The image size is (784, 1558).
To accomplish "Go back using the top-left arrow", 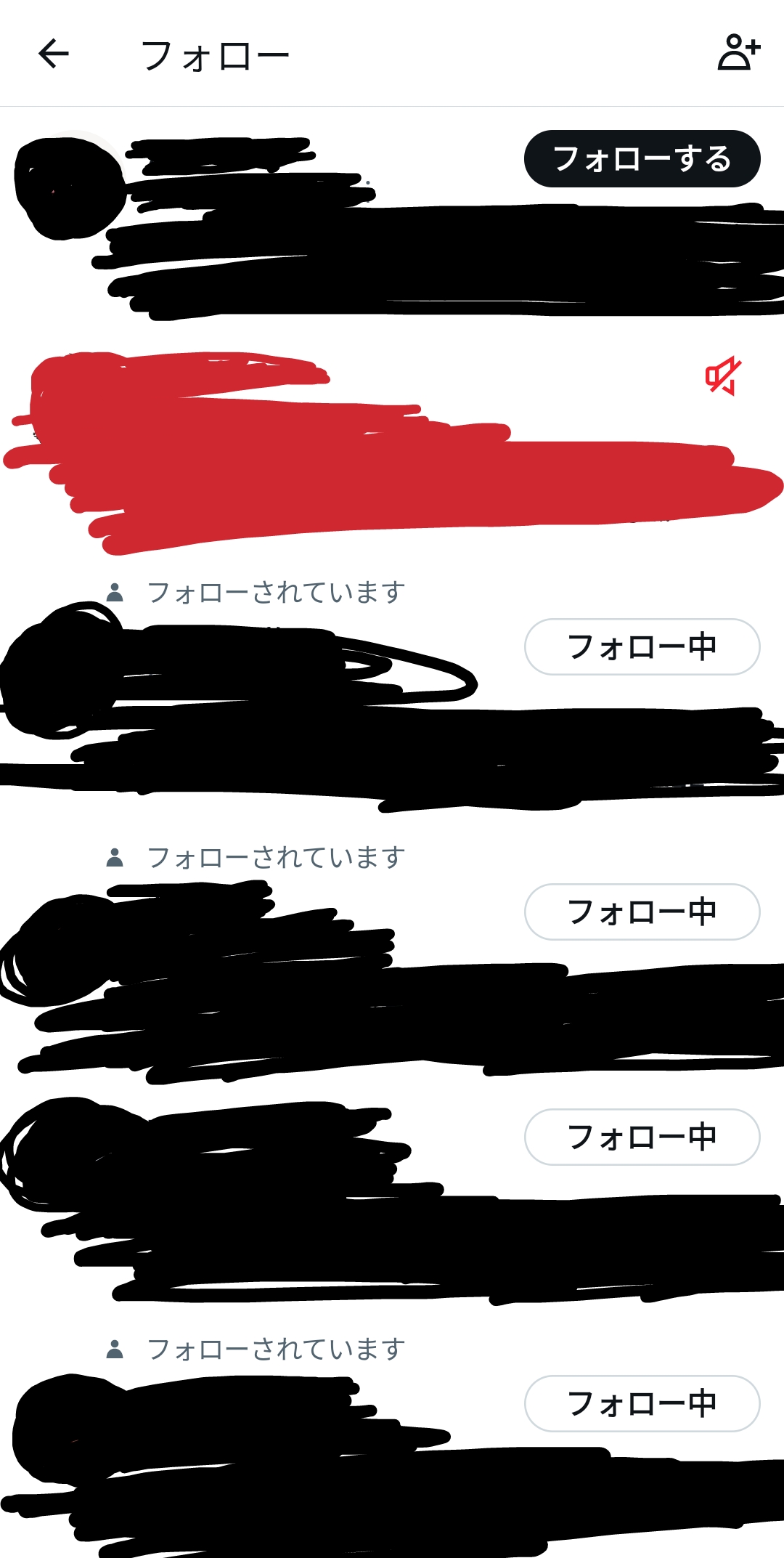I will pyautogui.click(x=54, y=54).
